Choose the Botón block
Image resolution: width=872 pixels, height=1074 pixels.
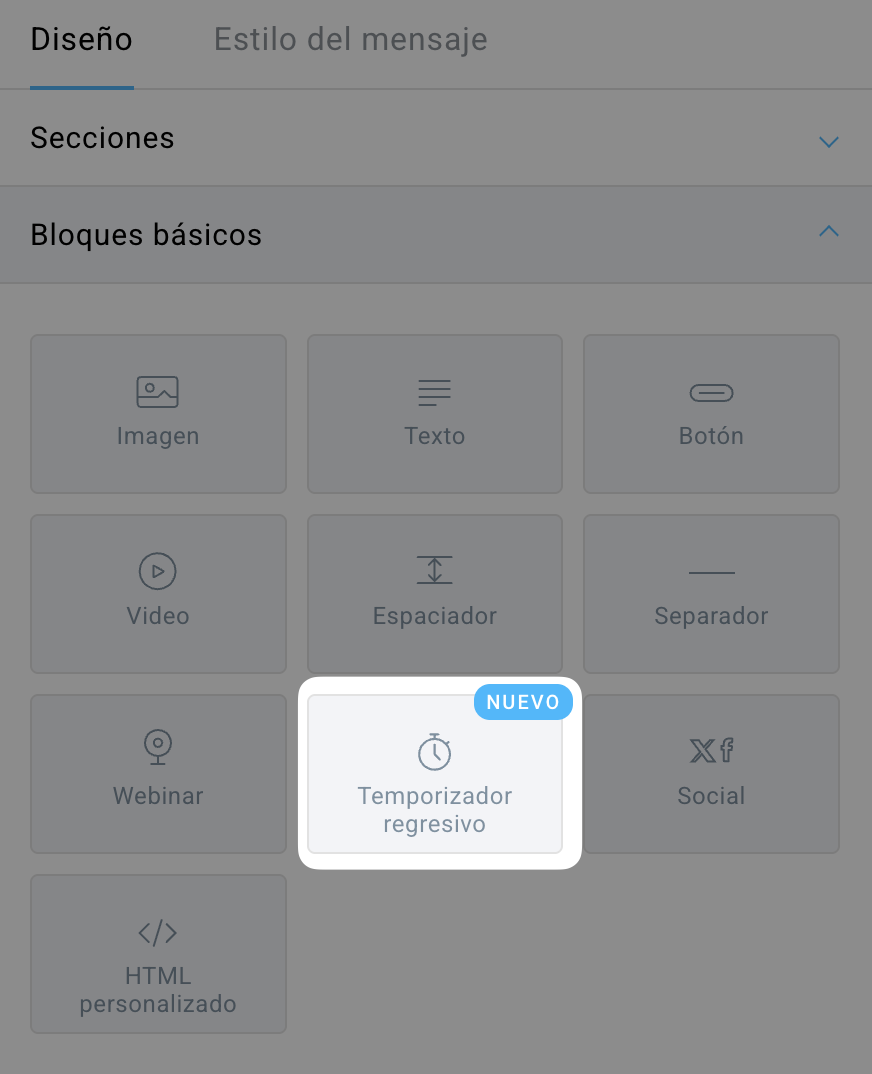tap(711, 413)
